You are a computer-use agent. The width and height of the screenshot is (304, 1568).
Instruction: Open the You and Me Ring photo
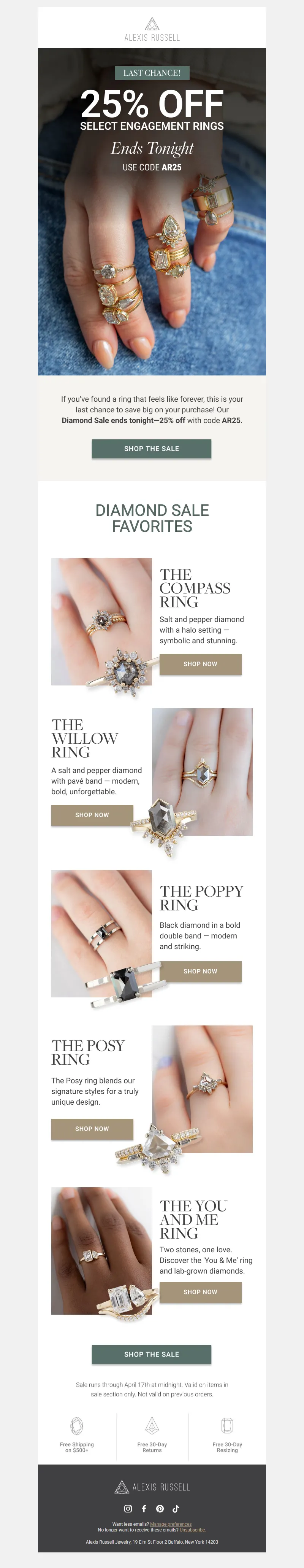pos(101,1251)
